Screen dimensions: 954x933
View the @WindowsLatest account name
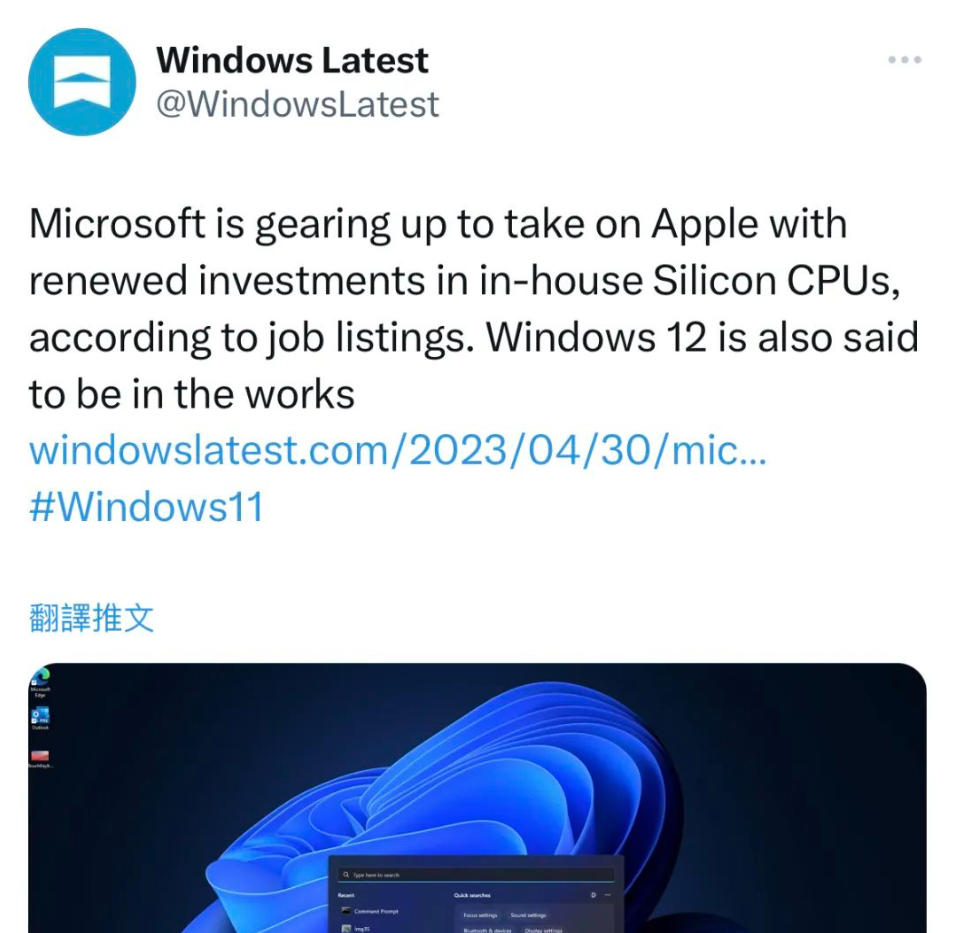(x=298, y=104)
